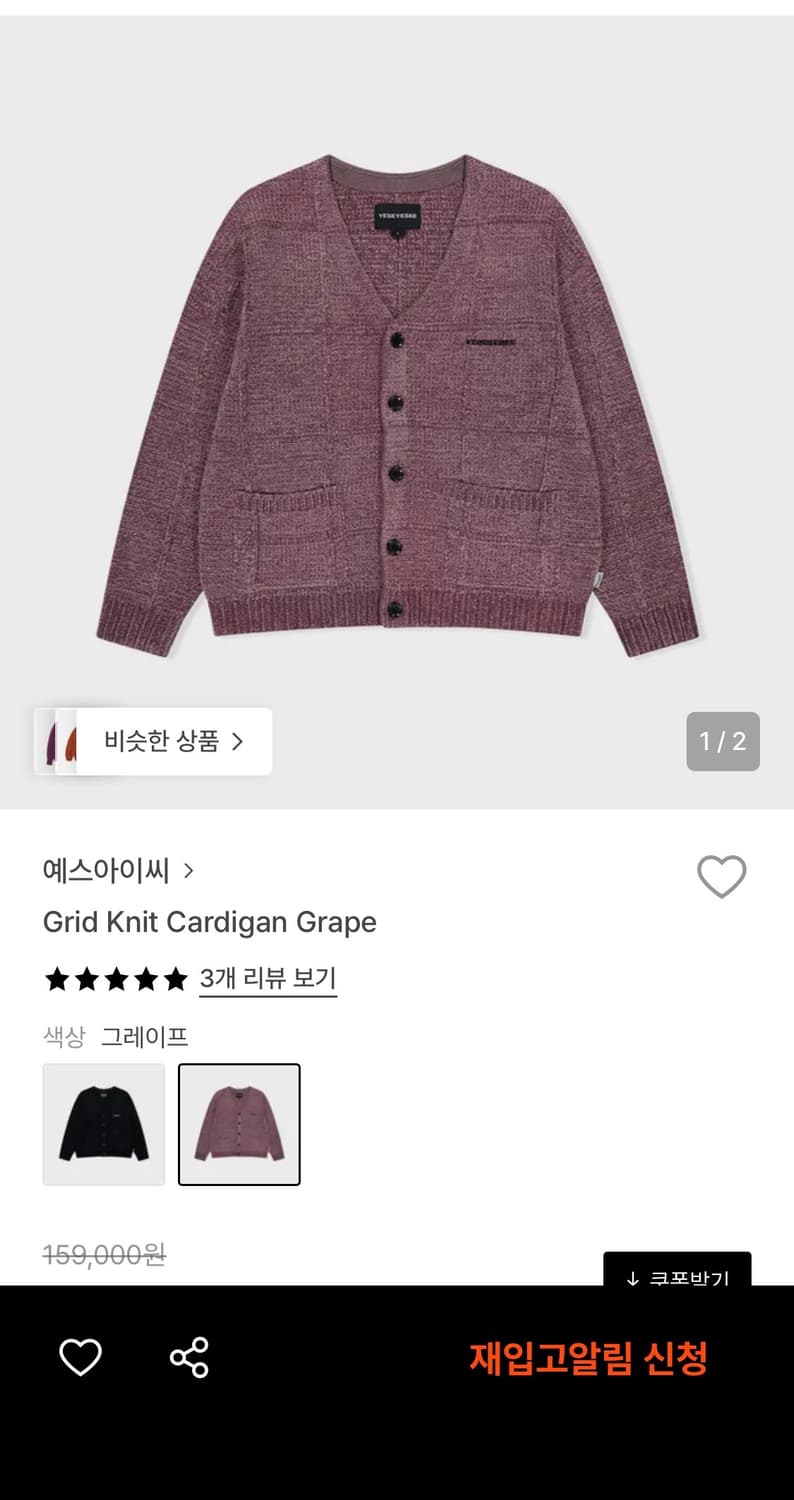The width and height of the screenshot is (794, 1500).
Task: Open 3개 리뷰 보기 reviews link
Action: (268, 980)
